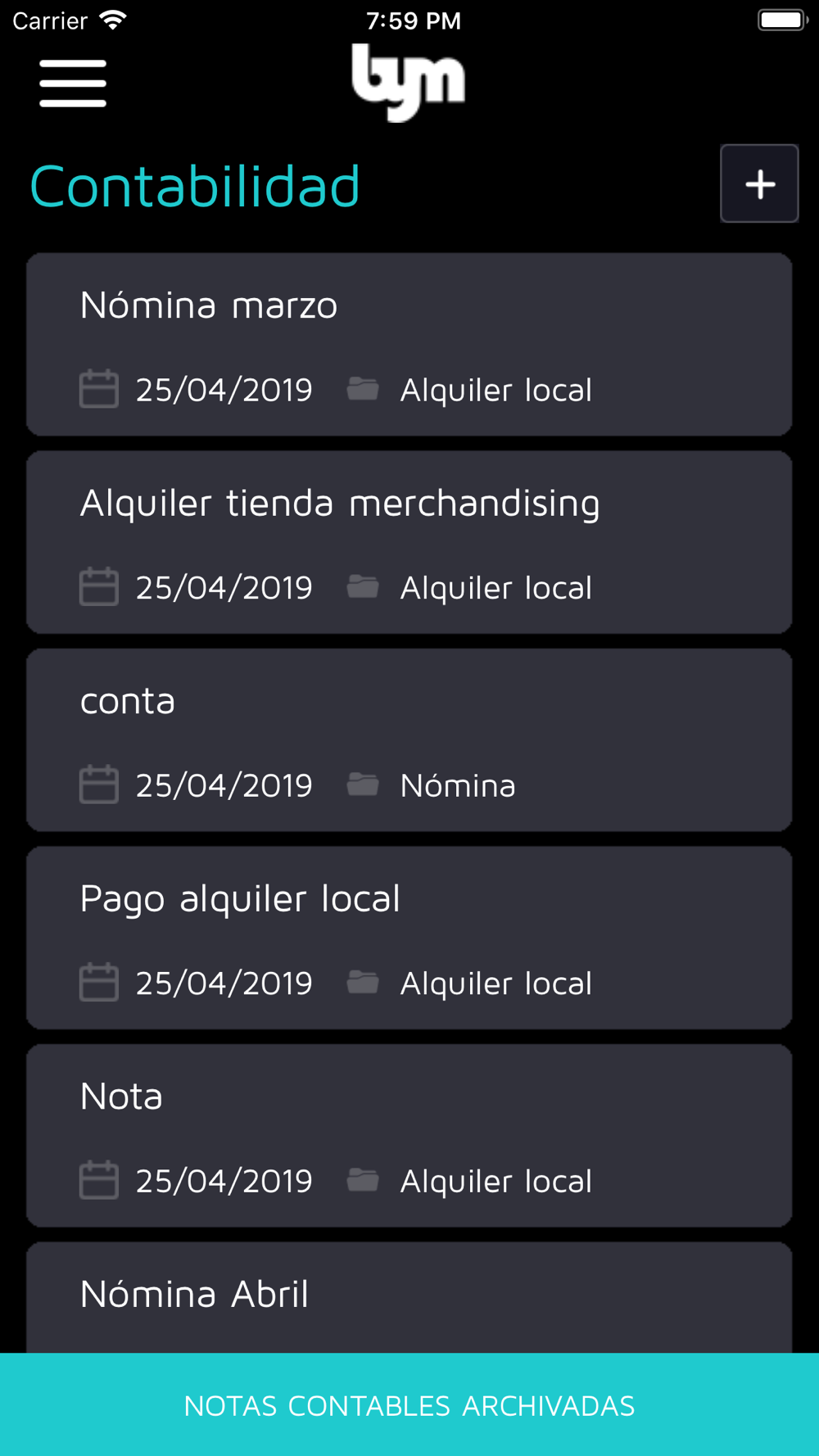Open Alquiler tienda merchandising note
The image size is (819, 1456).
(x=409, y=542)
